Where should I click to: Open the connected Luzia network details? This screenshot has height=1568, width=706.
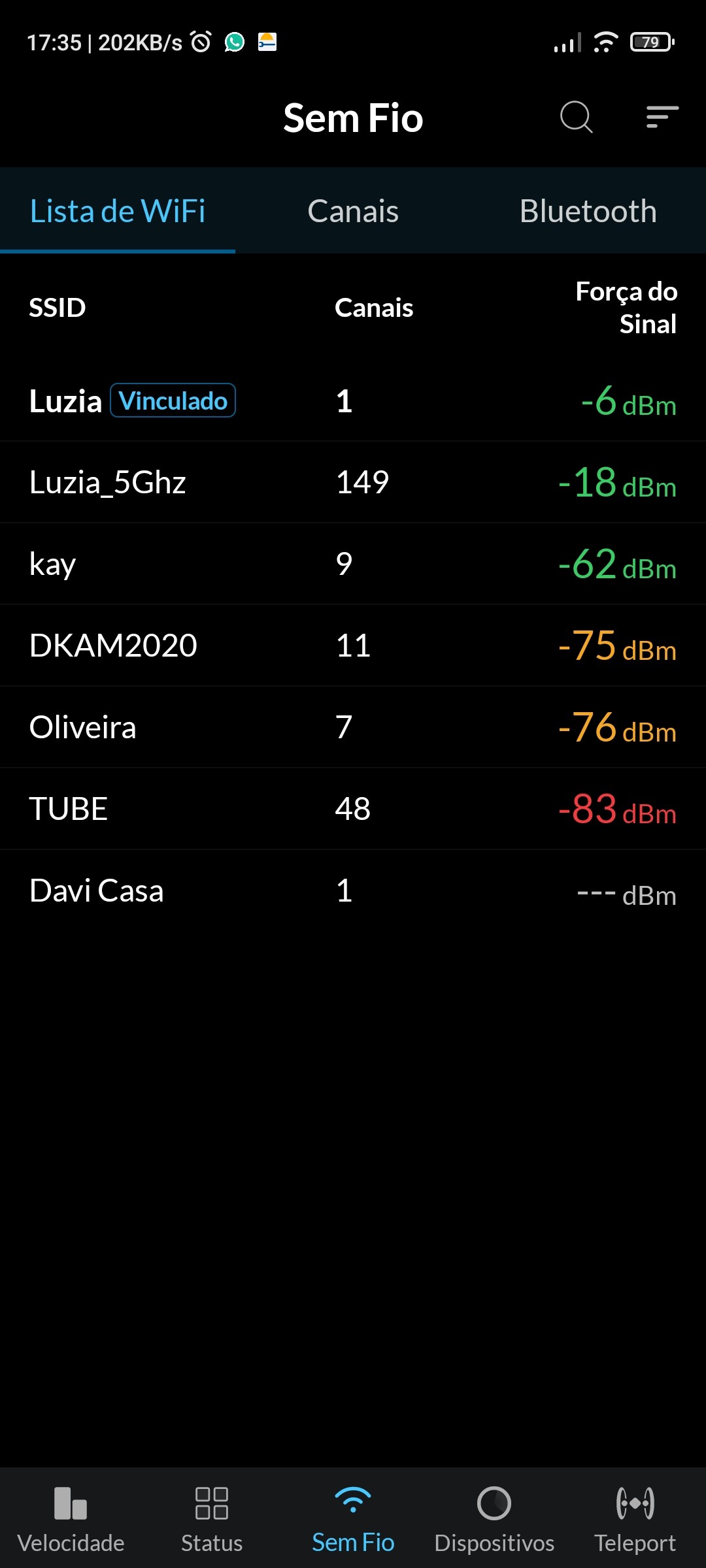coord(353,400)
